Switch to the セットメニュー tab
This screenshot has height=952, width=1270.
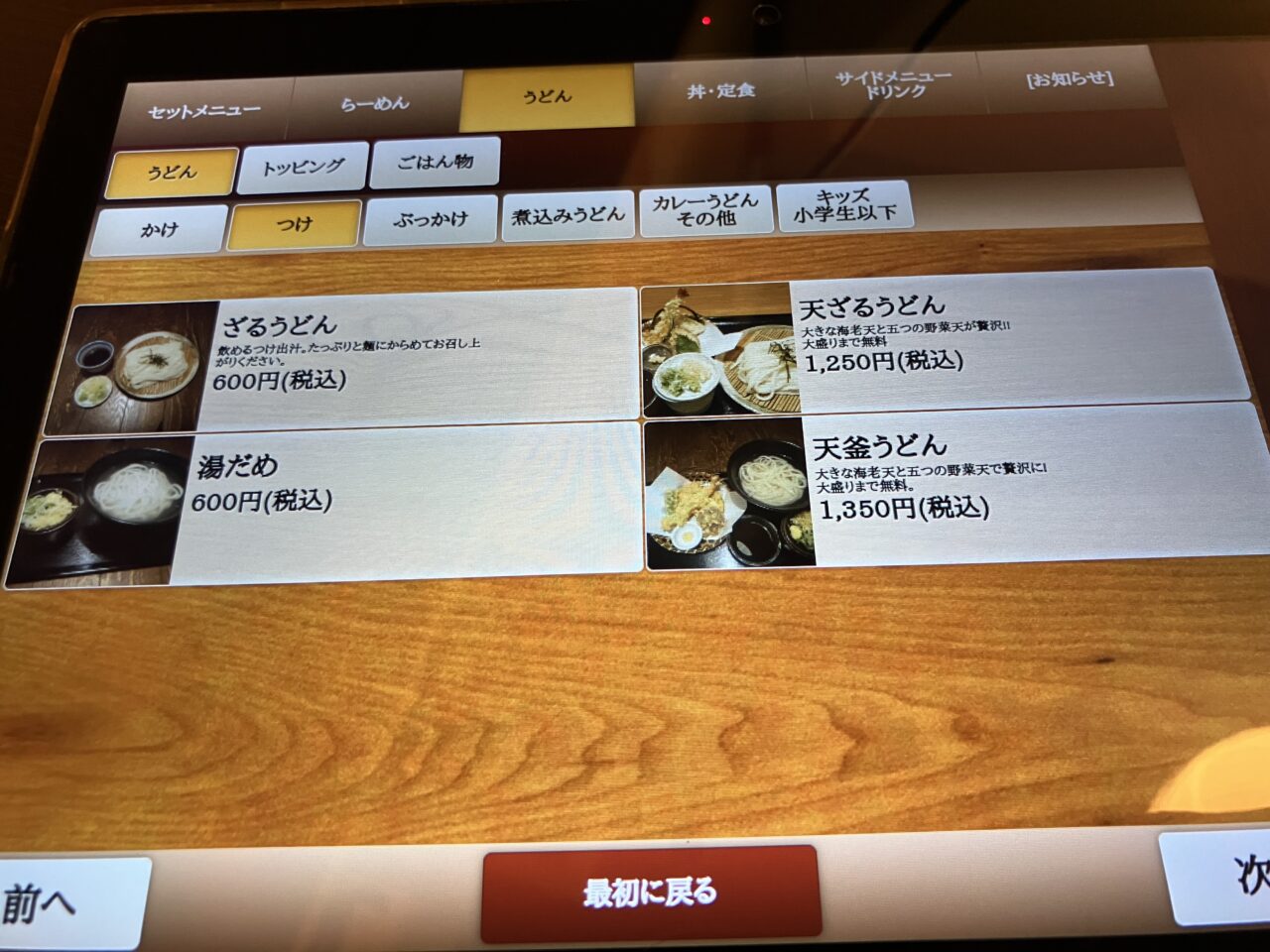pyautogui.click(x=203, y=111)
